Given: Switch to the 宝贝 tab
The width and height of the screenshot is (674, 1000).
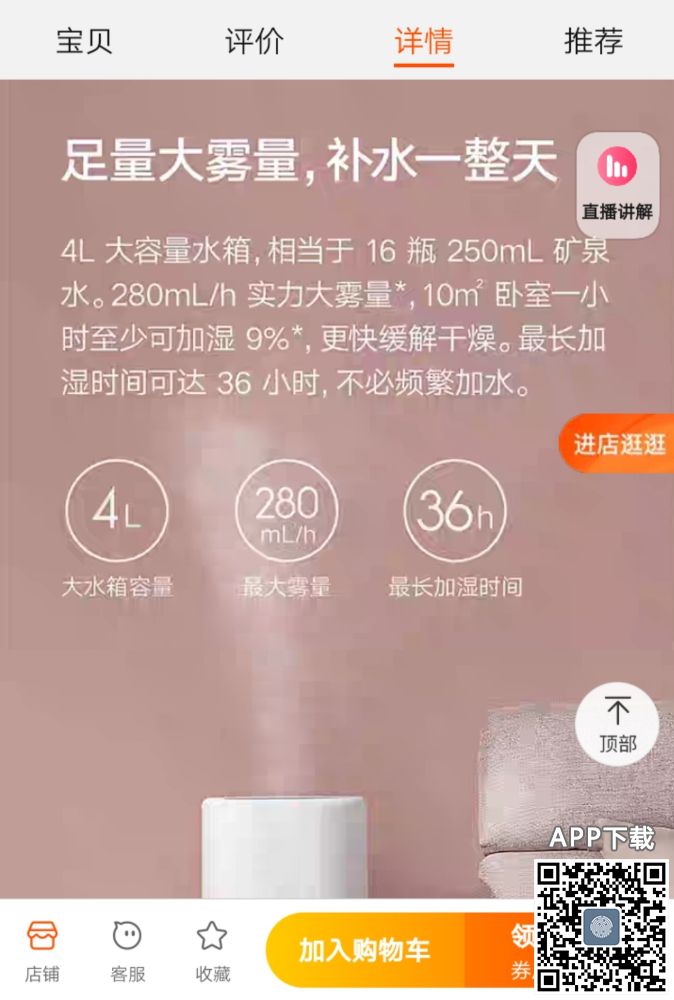Looking at the screenshot, I should [x=84, y=41].
